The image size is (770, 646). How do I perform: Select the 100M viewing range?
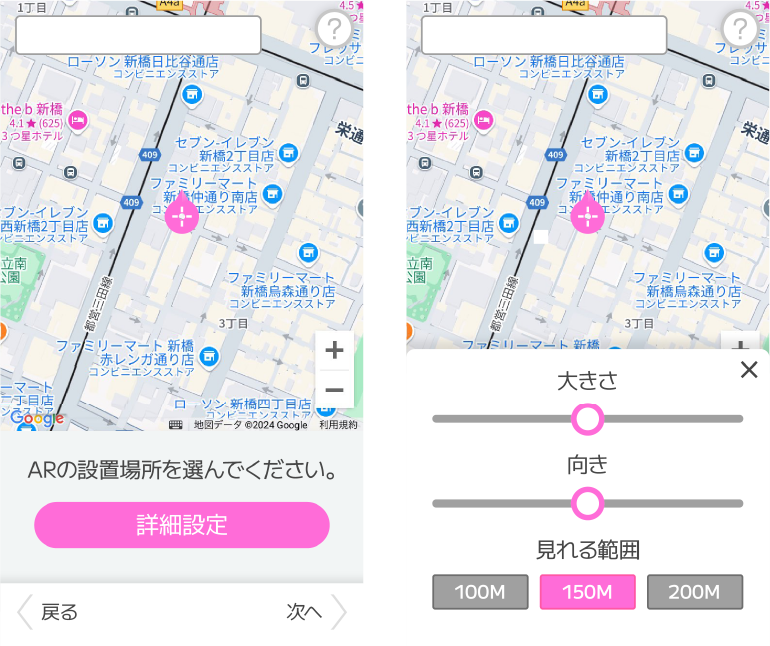click(480, 592)
